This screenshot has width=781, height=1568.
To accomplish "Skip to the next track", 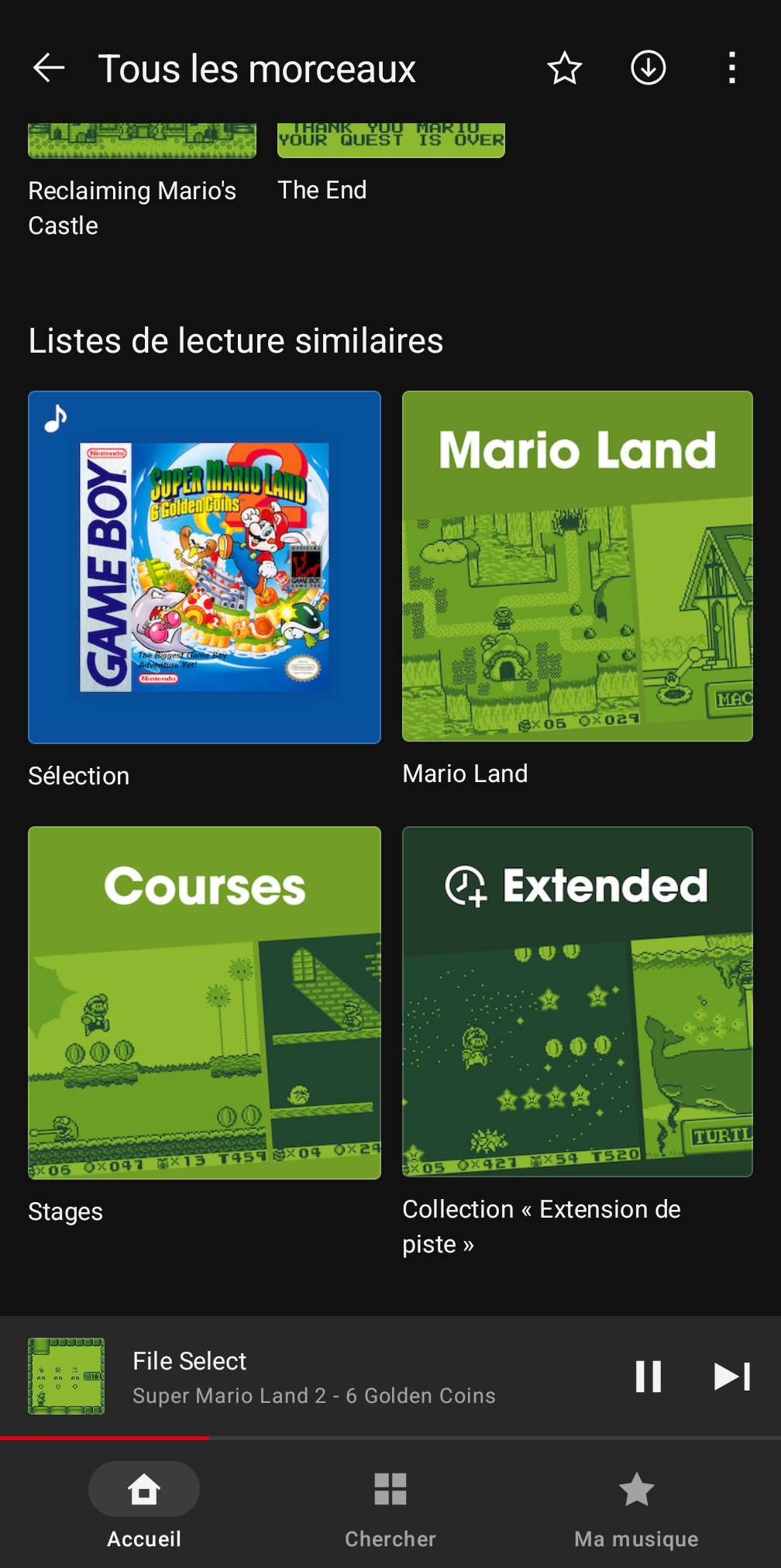I will coord(731,1377).
